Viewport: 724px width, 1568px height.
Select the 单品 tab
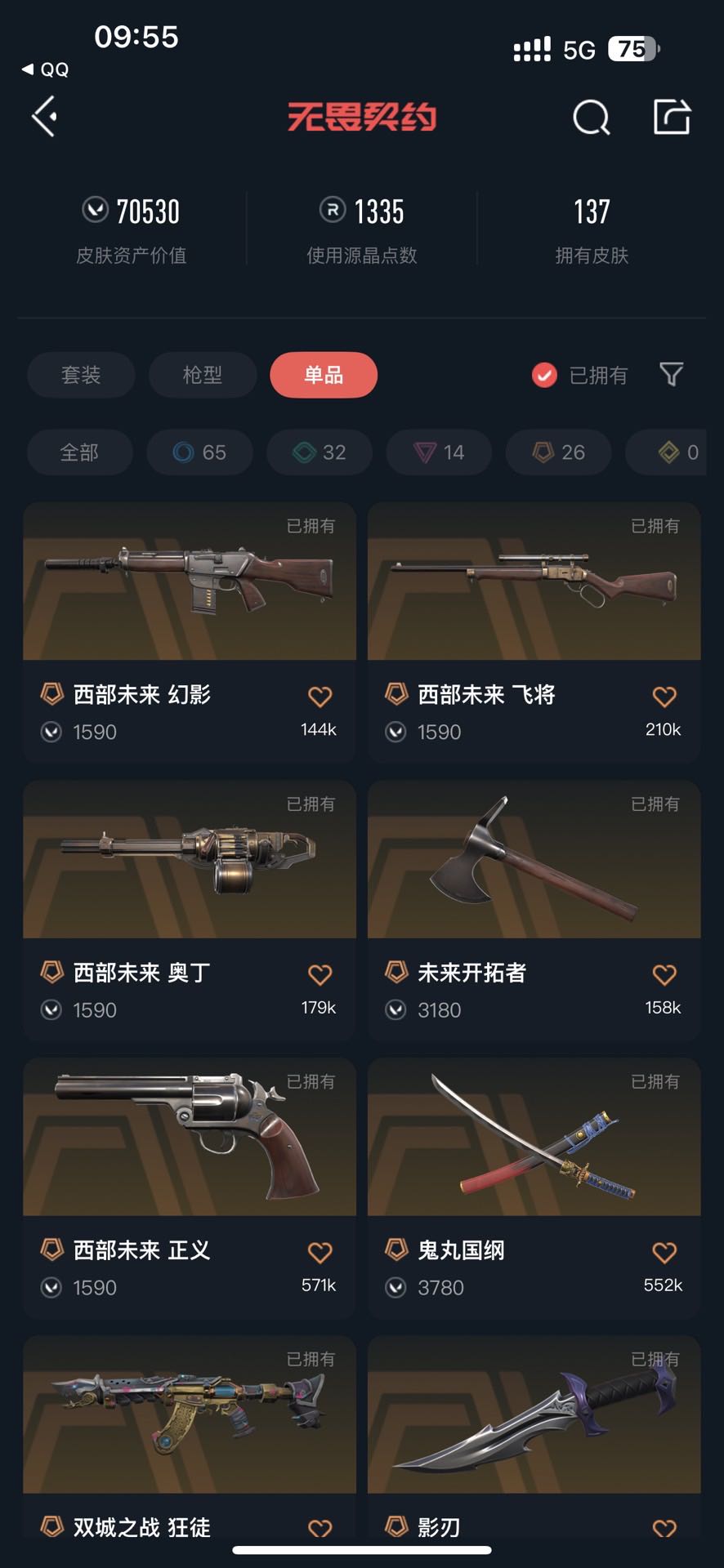[x=324, y=375]
